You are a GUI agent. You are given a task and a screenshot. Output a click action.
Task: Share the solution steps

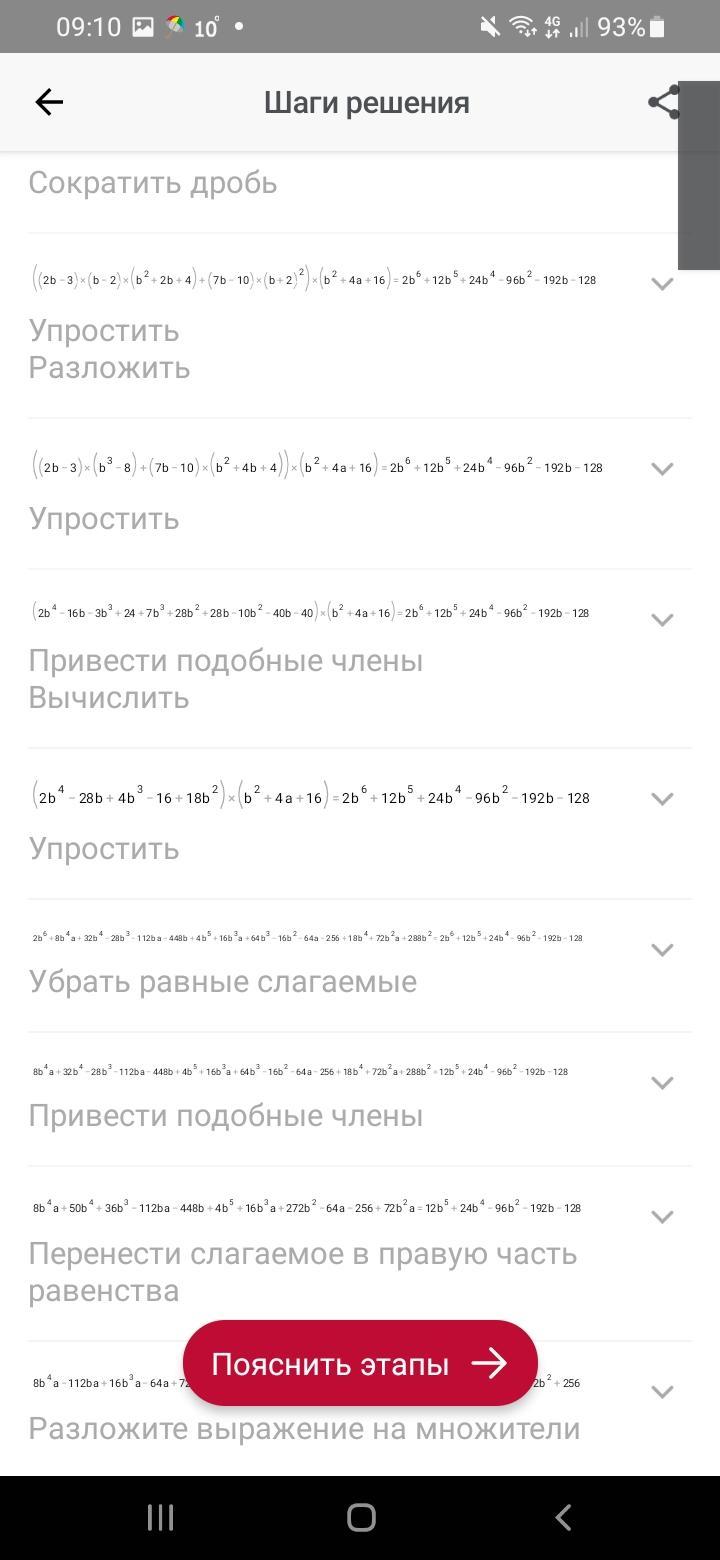point(664,102)
